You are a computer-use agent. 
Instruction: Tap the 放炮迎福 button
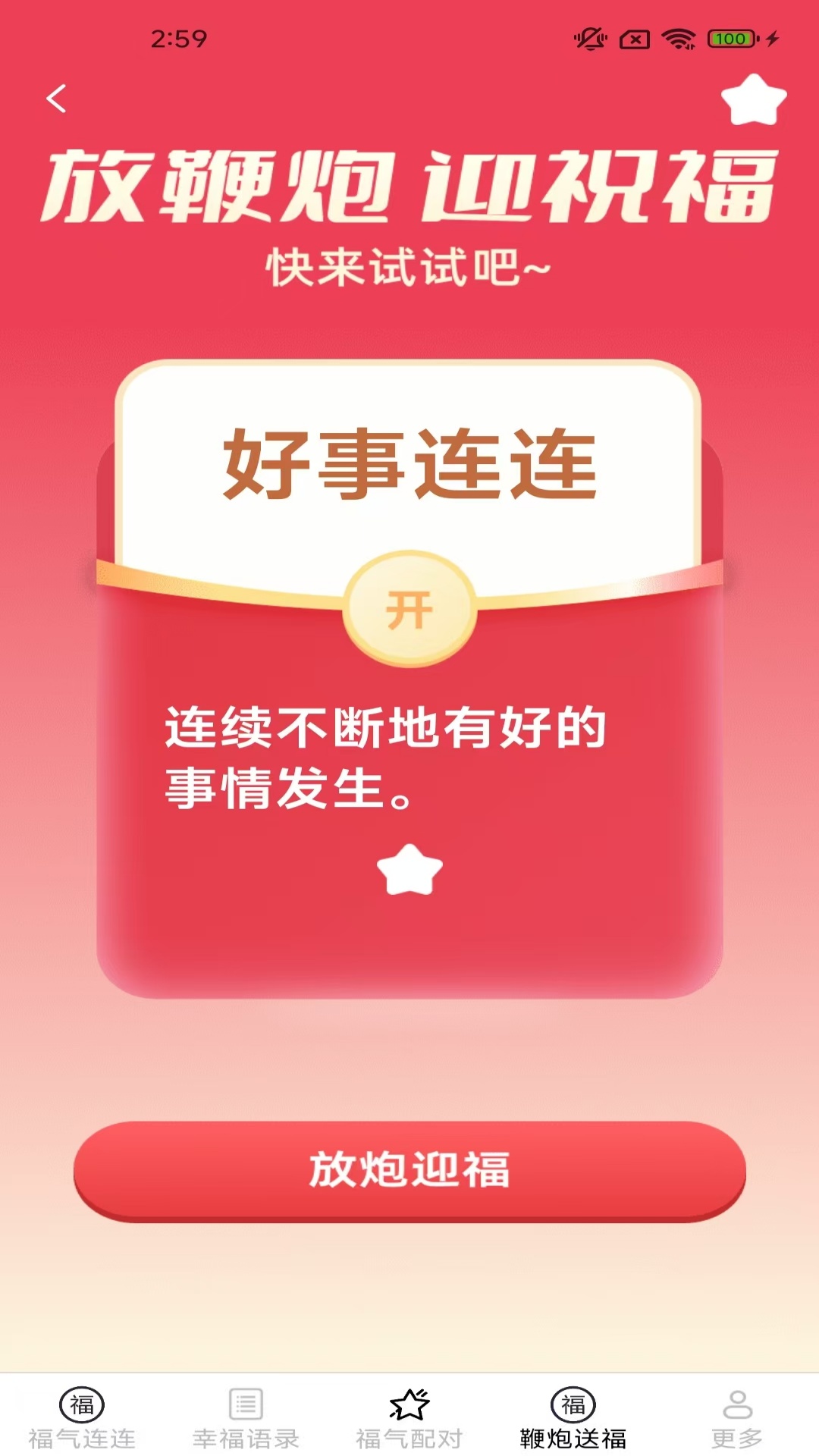[409, 1170]
